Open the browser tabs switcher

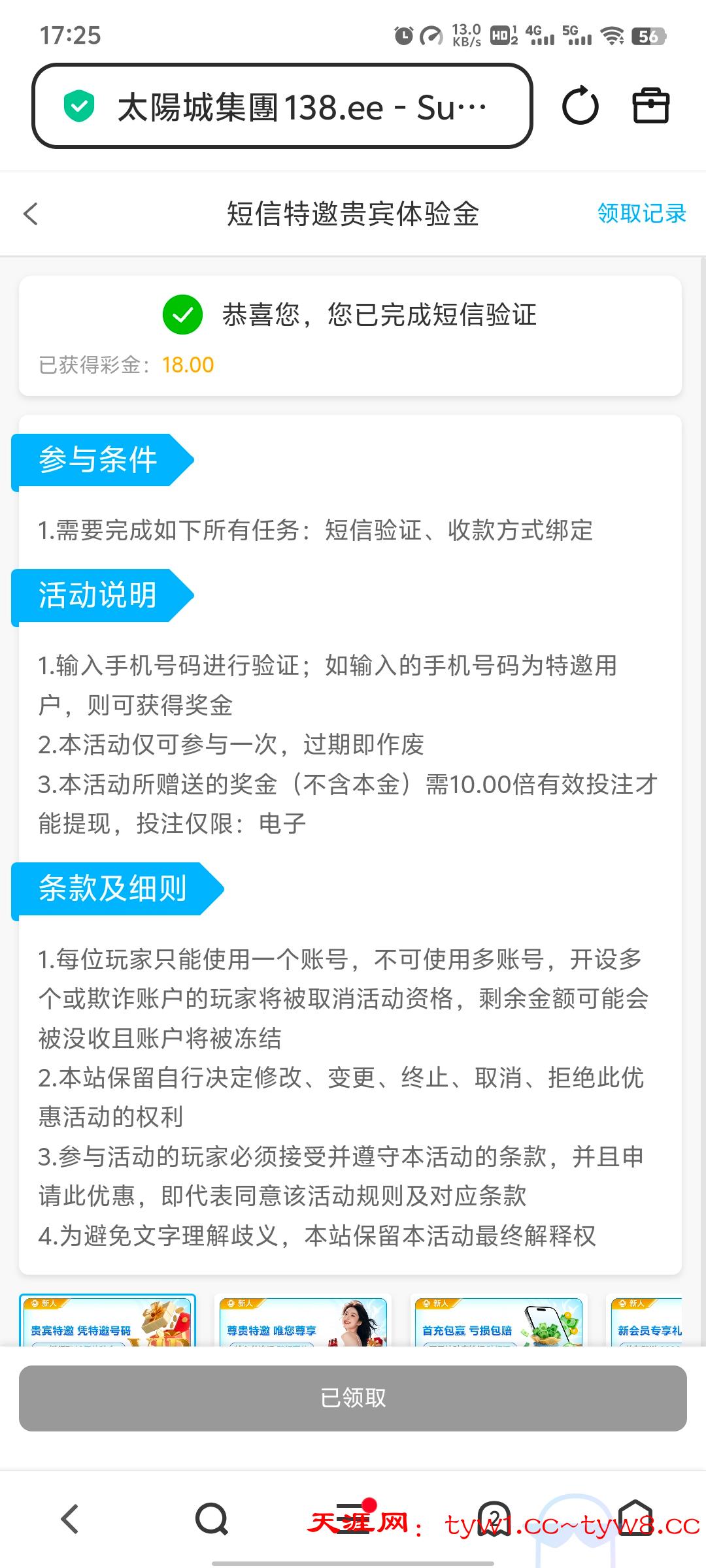click(x=494, y=1519)
